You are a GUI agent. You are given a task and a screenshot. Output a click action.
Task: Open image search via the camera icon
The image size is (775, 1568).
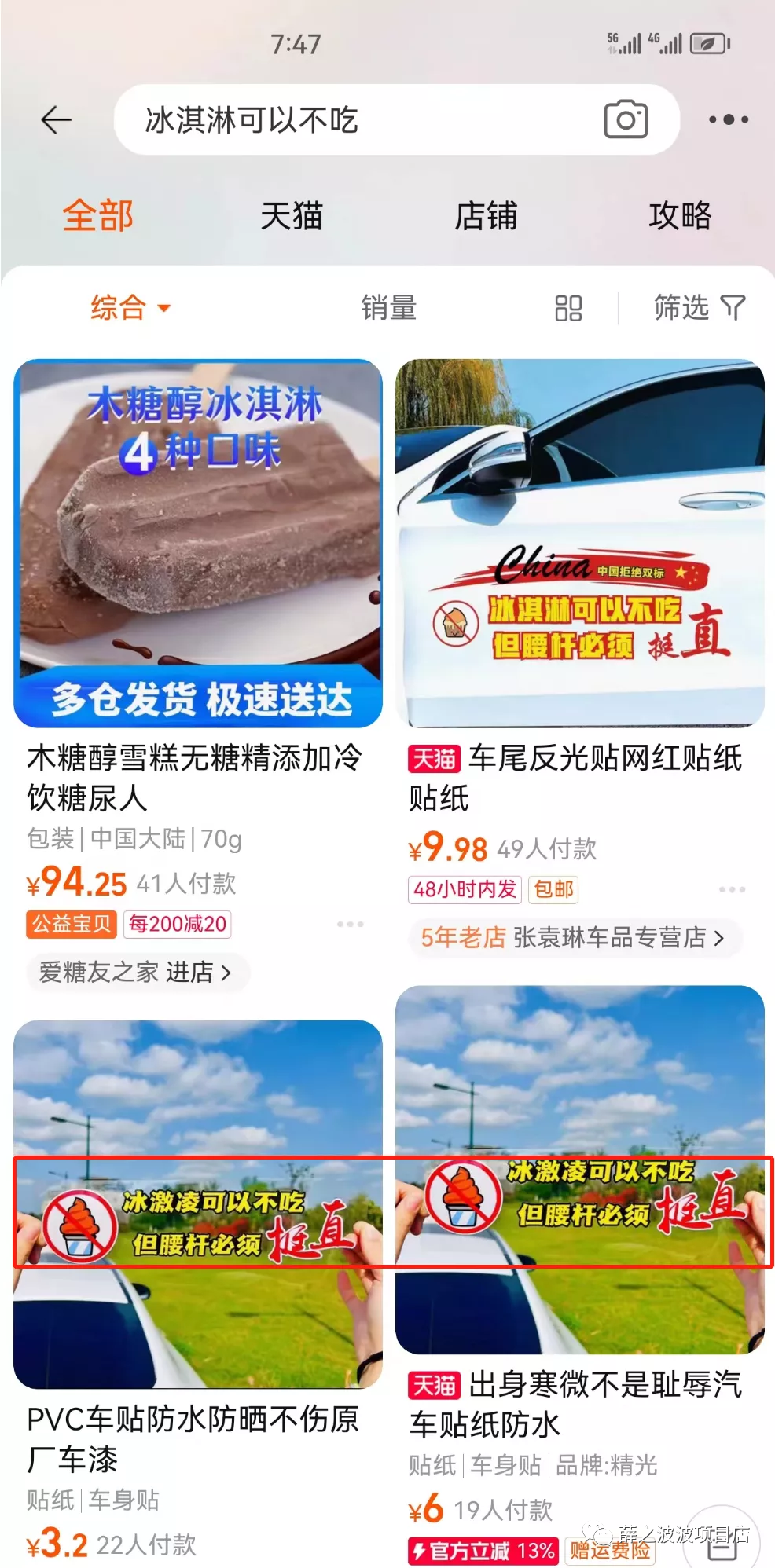(x=625, y=119)
